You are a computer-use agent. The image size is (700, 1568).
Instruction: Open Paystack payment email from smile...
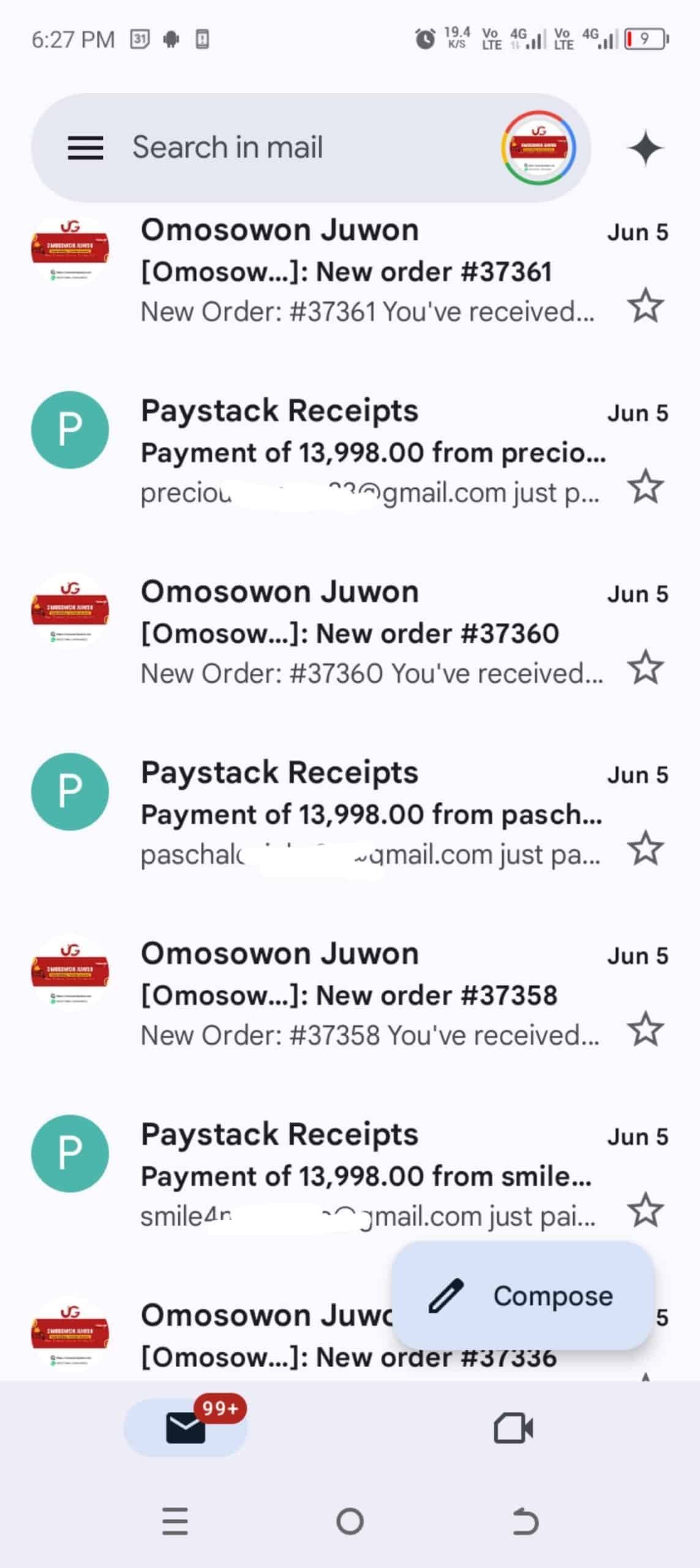[367, 1176]
